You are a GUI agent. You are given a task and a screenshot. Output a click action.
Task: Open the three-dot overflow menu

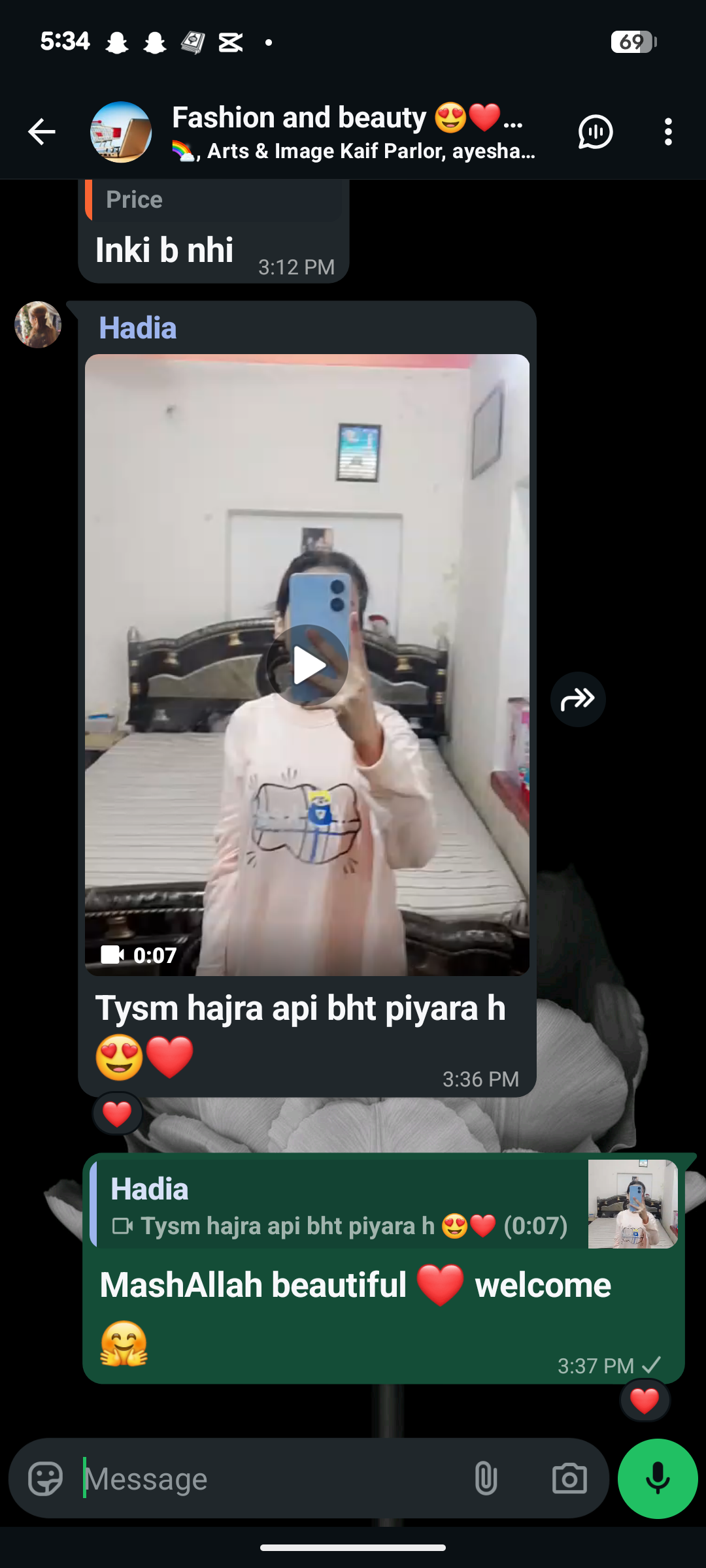667,132
